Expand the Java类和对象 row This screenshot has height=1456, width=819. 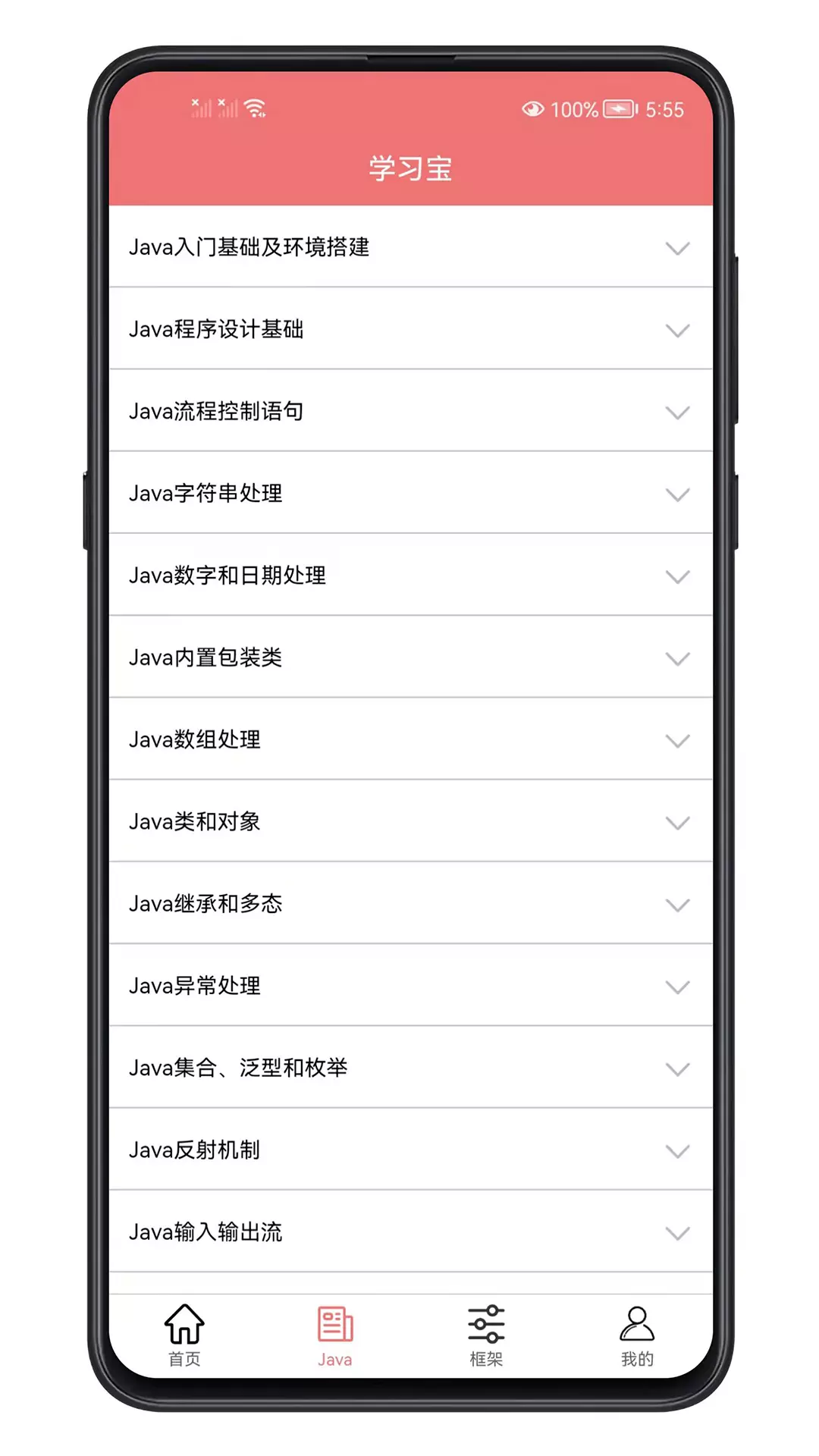pyautogui.click(x=410, y=821)
